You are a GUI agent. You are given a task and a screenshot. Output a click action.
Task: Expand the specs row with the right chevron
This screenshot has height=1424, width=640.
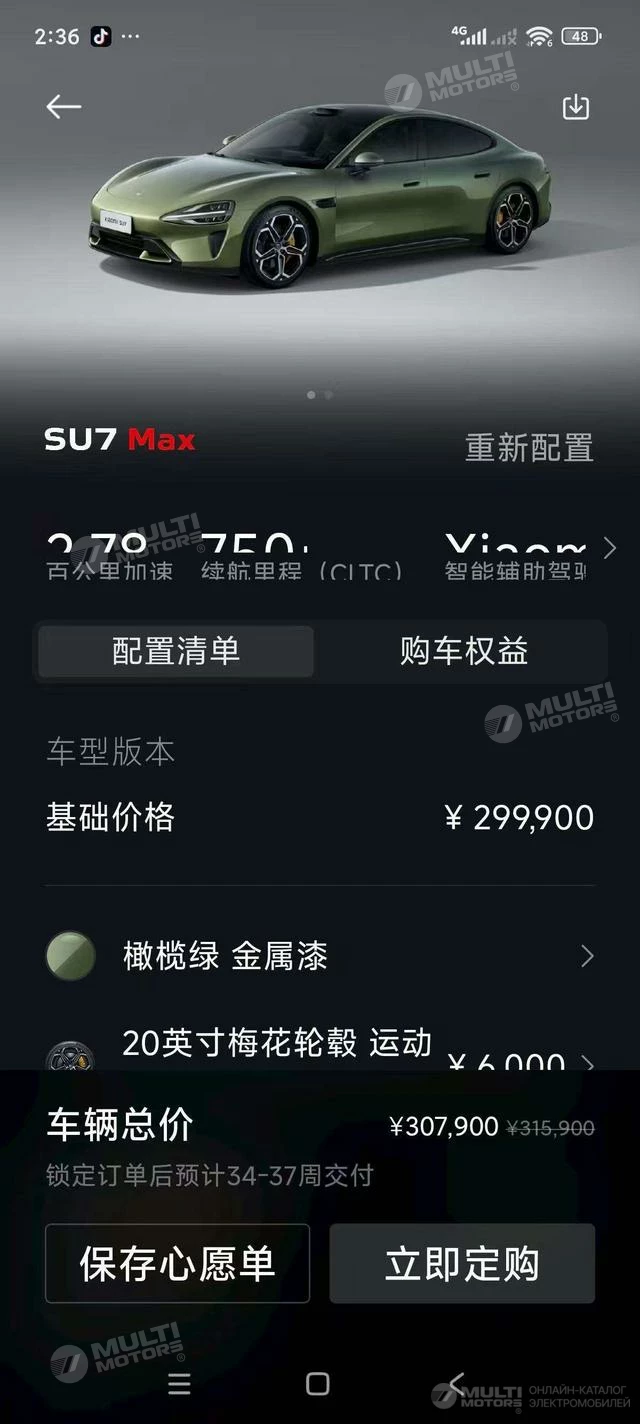610,548
